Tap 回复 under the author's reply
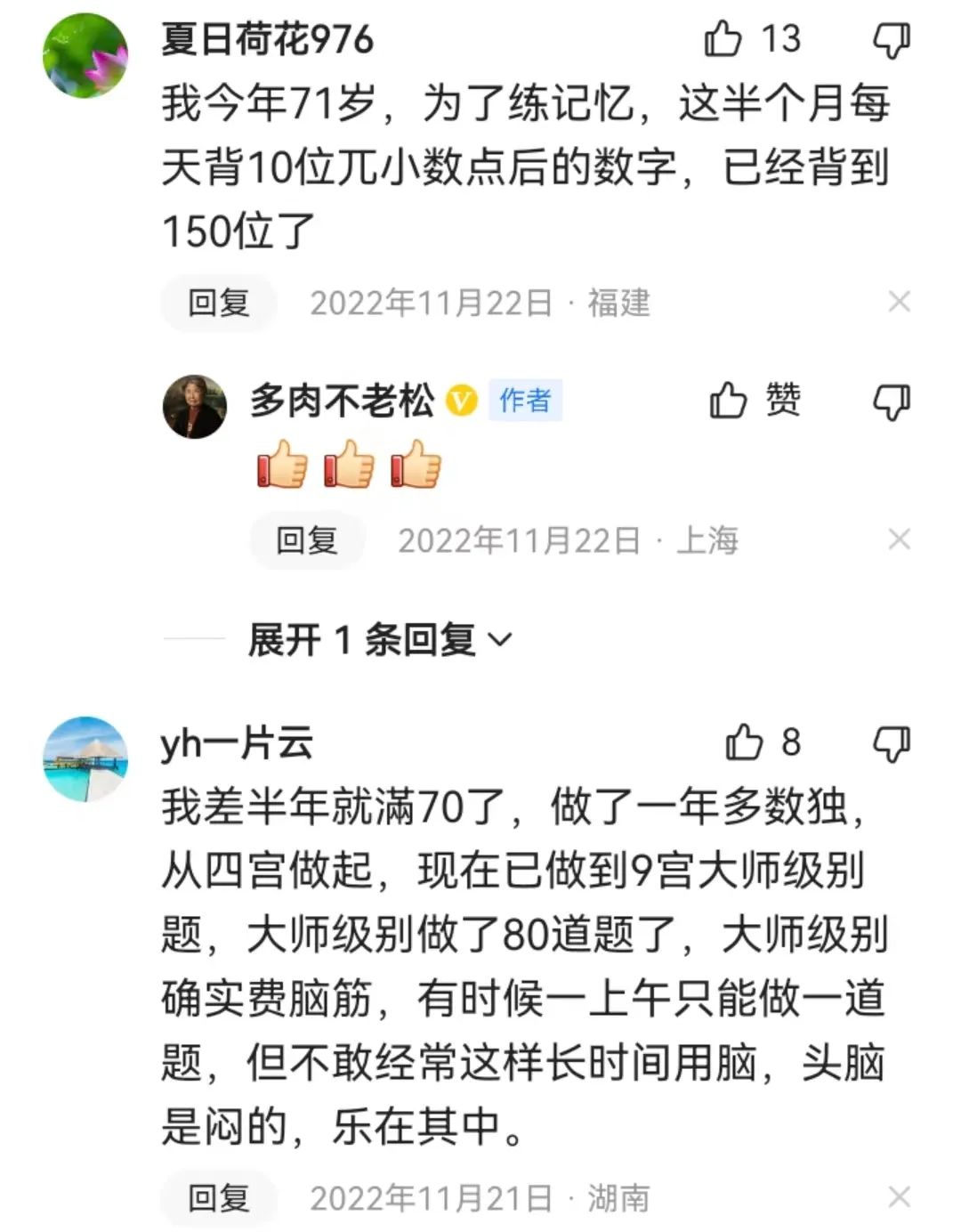961x1232 pixels. (x=306, y=539)
